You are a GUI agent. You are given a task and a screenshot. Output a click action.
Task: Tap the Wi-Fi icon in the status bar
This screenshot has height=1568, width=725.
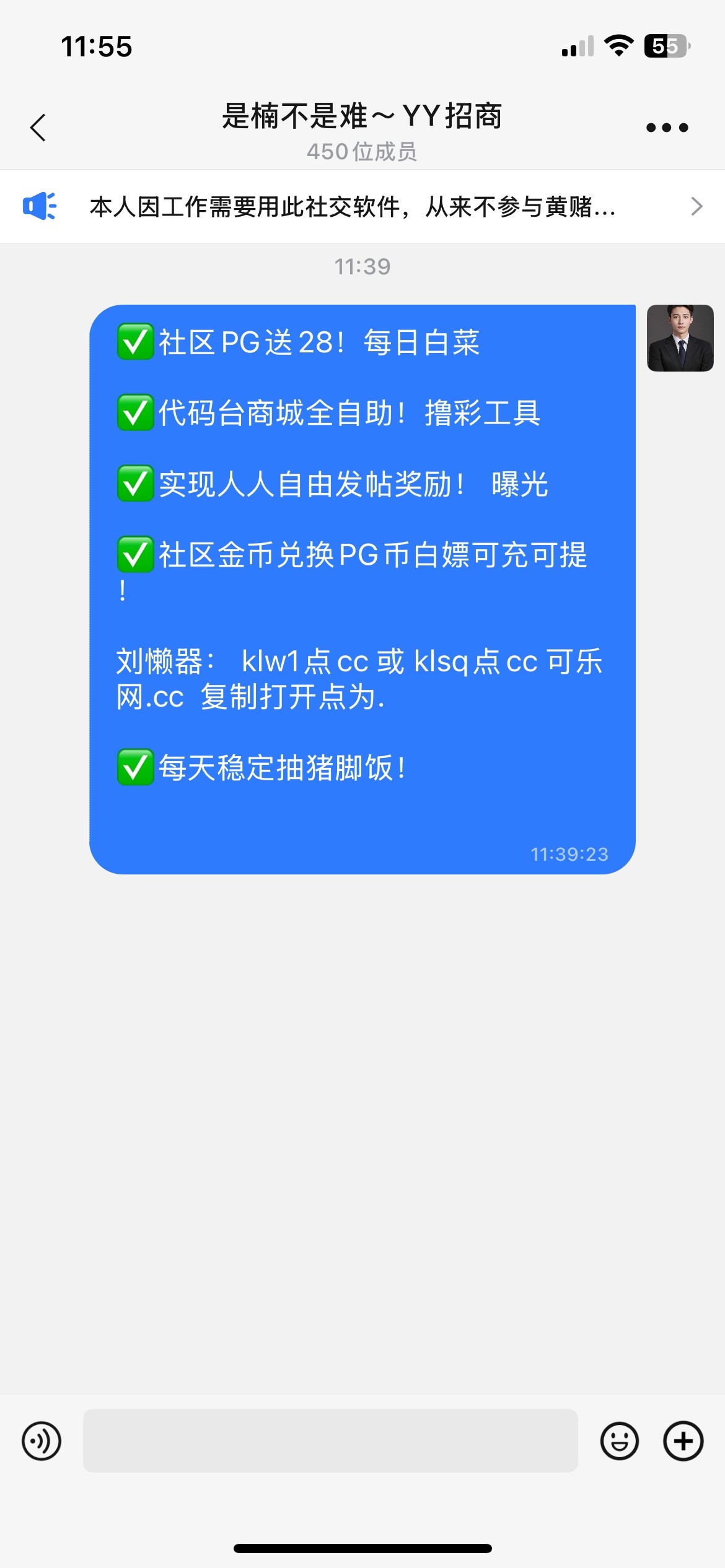[x=618, y=45]
